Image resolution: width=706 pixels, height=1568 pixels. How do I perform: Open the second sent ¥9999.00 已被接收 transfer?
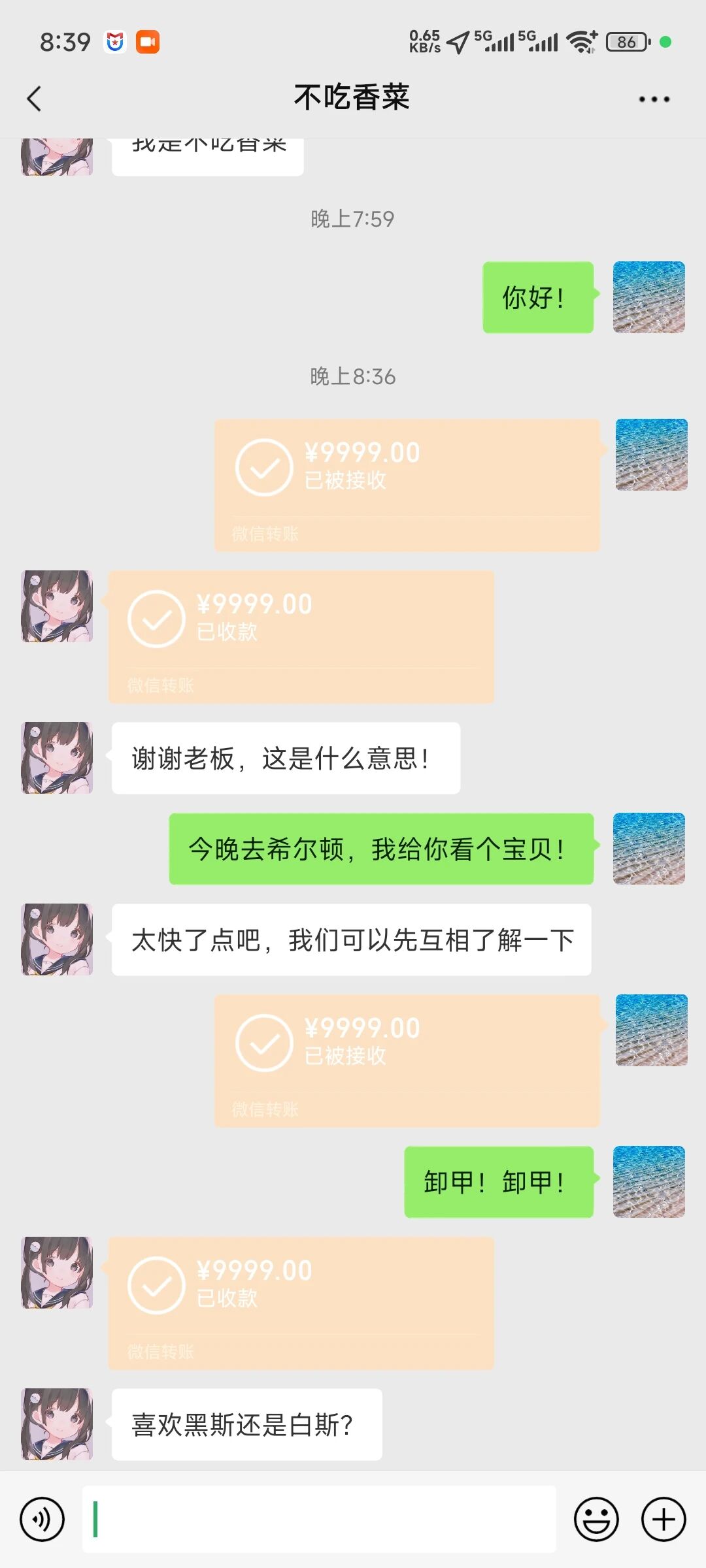coord(407,1060)
